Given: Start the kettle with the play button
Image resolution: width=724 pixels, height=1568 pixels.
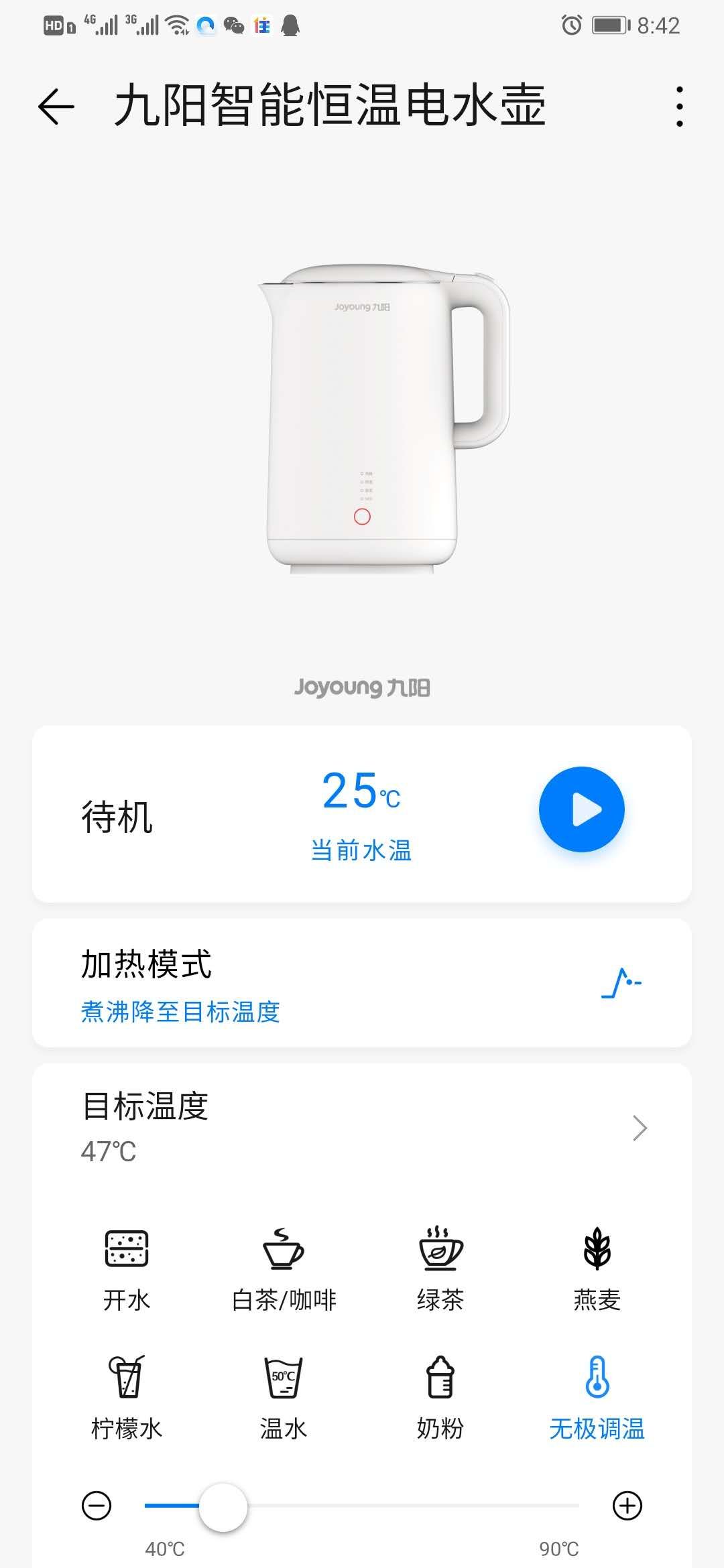Looking at the screenshot, I should click(582, 808).
